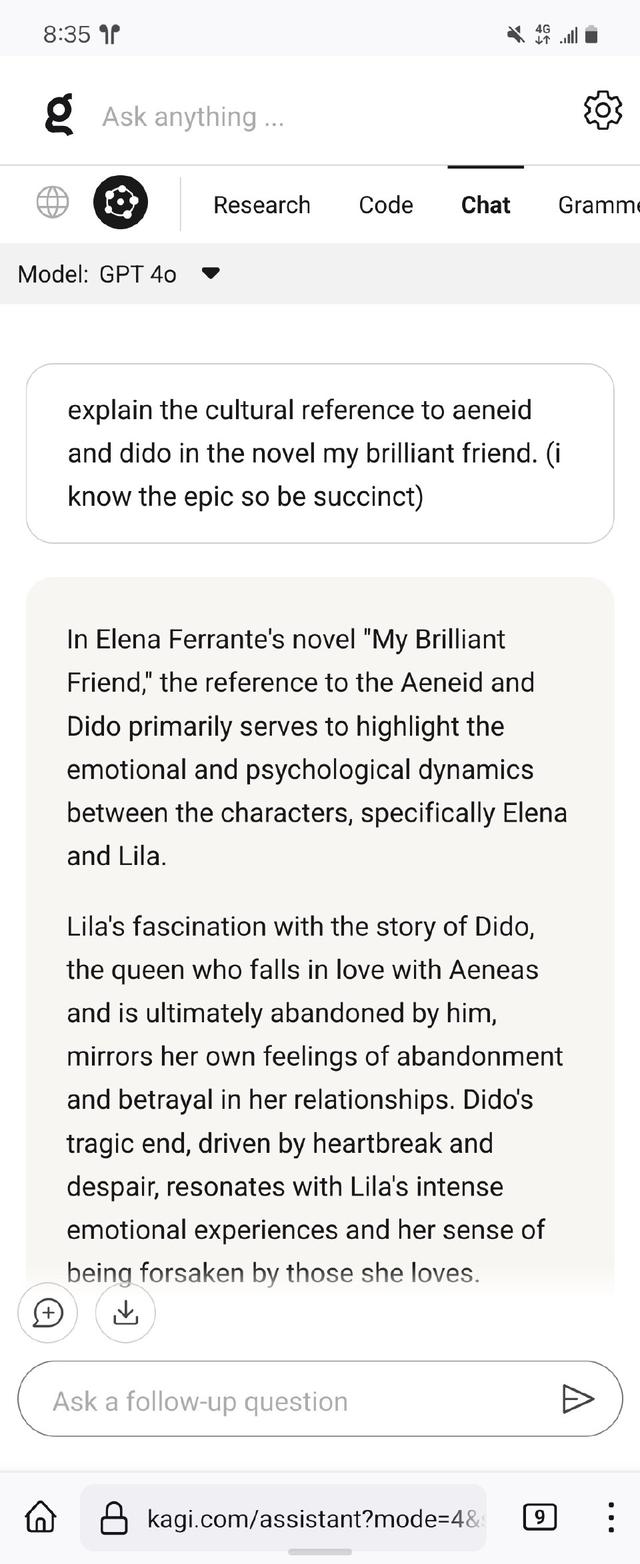Open Kagi settings gear
The width and height of the screenshot is (640, 1564).
[602, 111]
